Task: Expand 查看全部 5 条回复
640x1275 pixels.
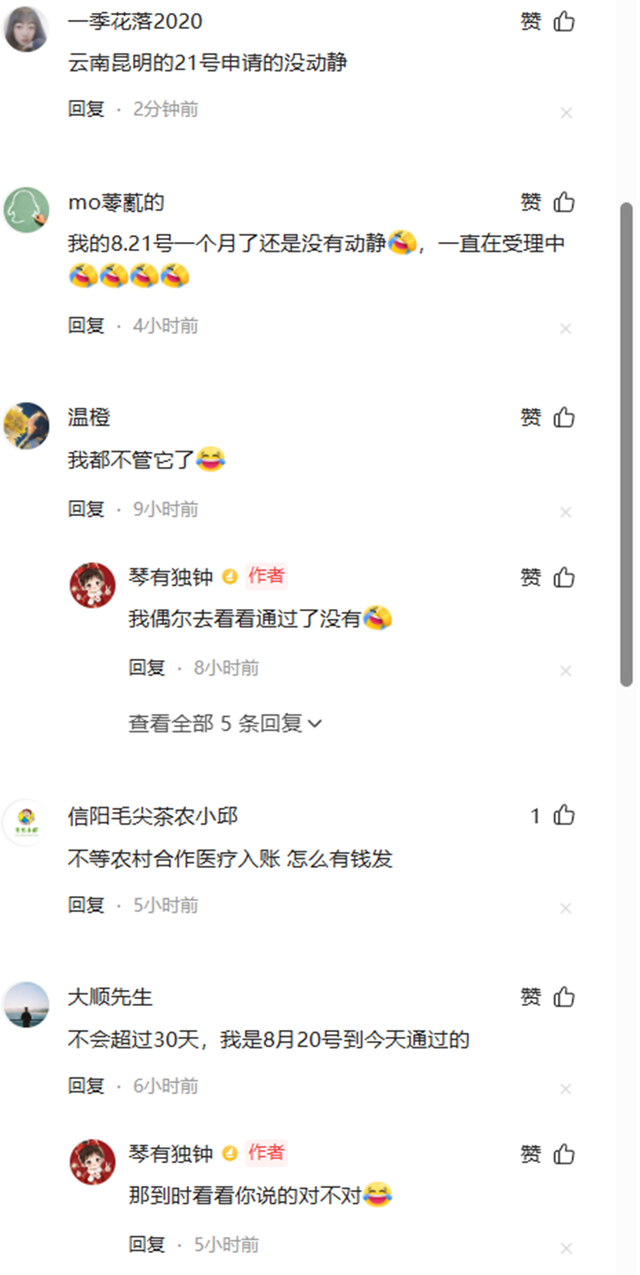Action: [x=225, y=723]
